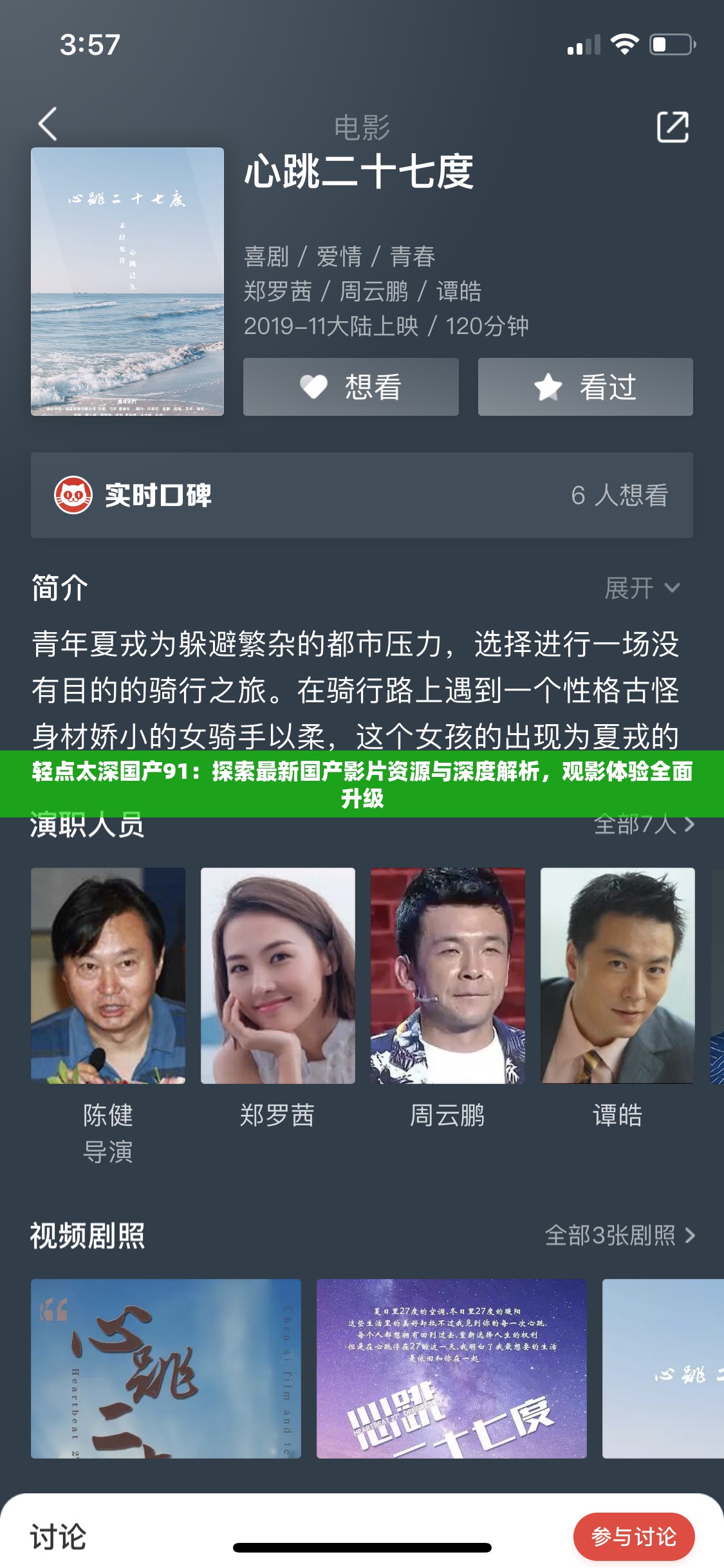This screenshot has width=724, height=1568.
Task: Toggle 想看 status for the movie
Action: click(352, 386)
